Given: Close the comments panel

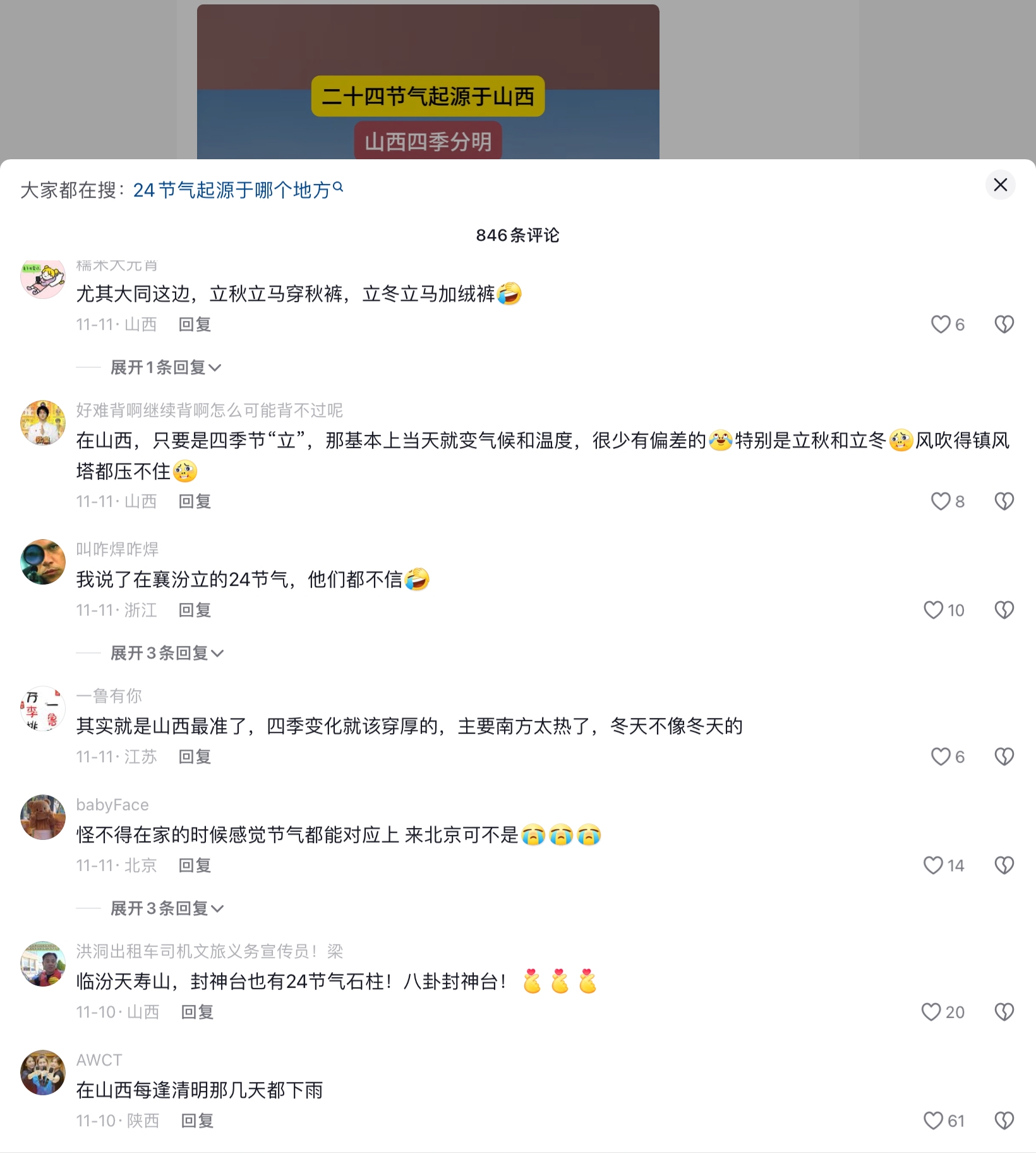Looking at the screenshot, I should tap(1000, 185).
